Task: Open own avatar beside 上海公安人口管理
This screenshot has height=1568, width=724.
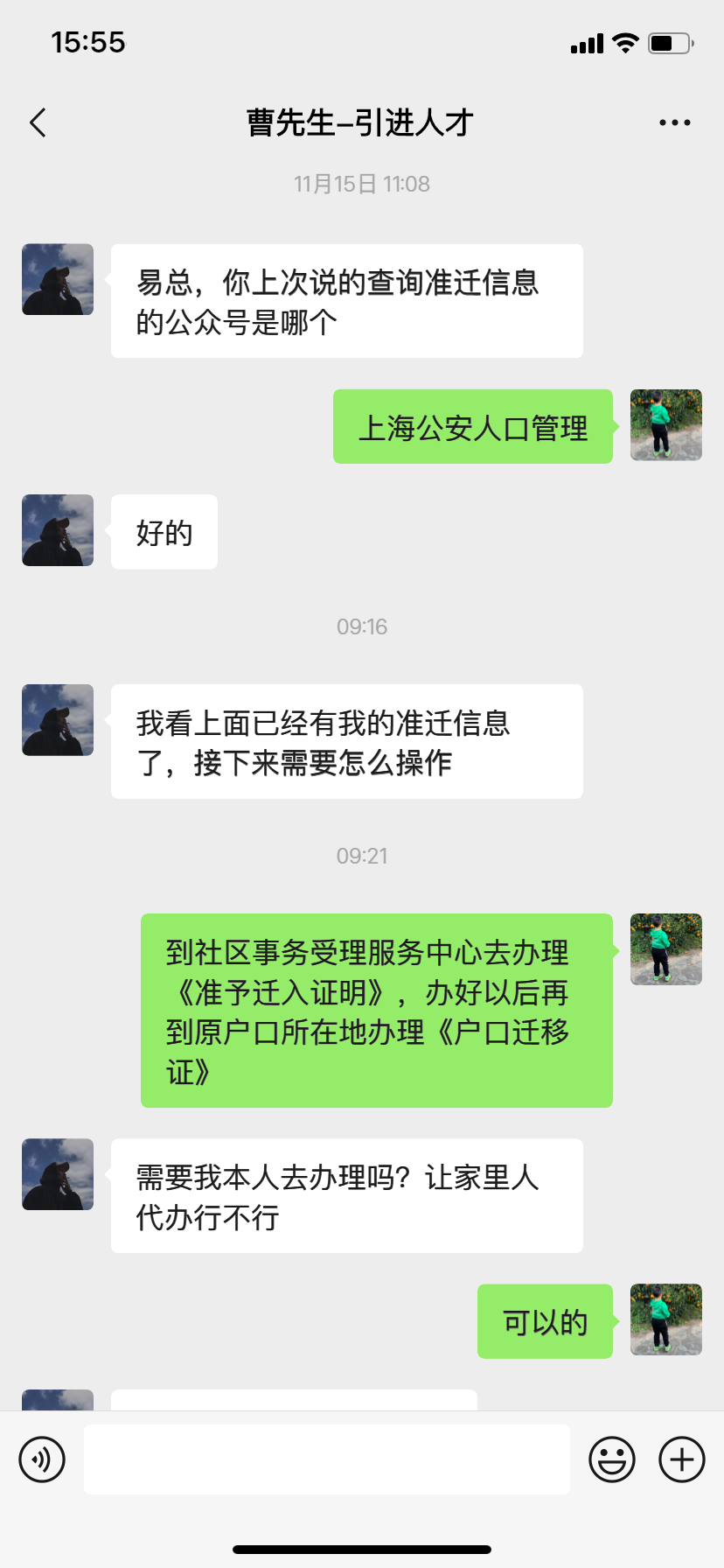Action: (665, 425)
